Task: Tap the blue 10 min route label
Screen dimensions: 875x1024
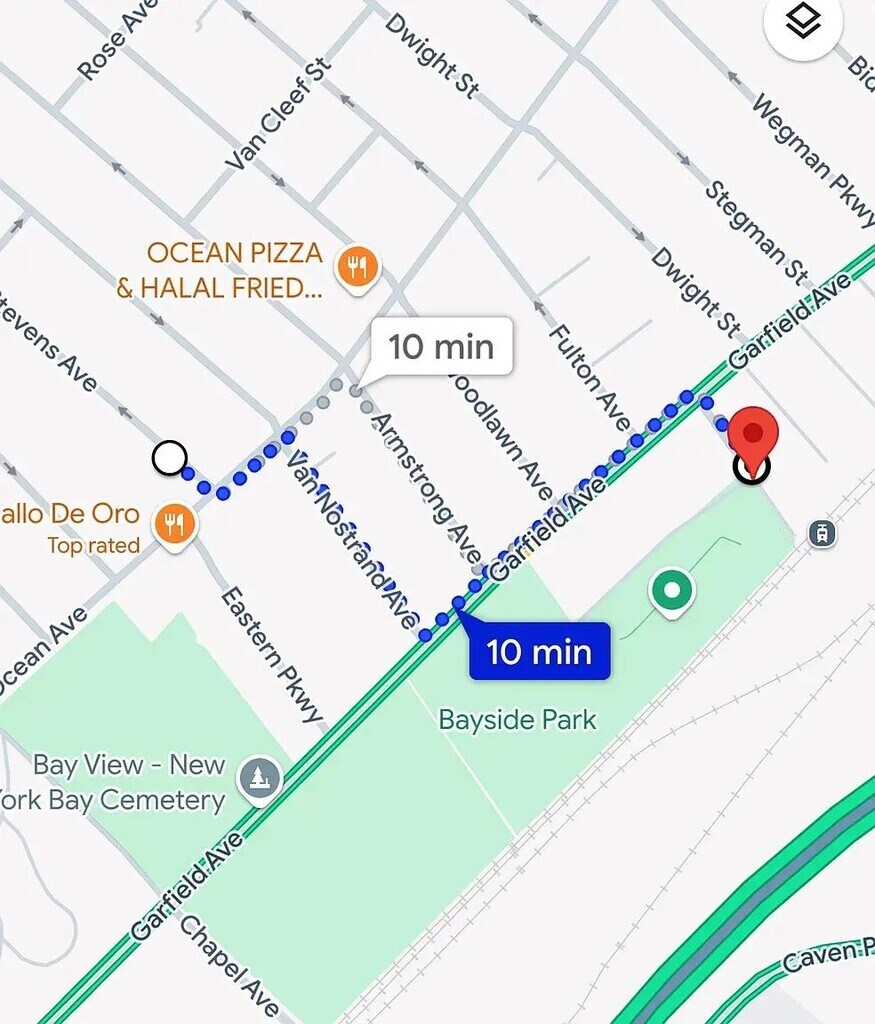Action: (539, 652)
